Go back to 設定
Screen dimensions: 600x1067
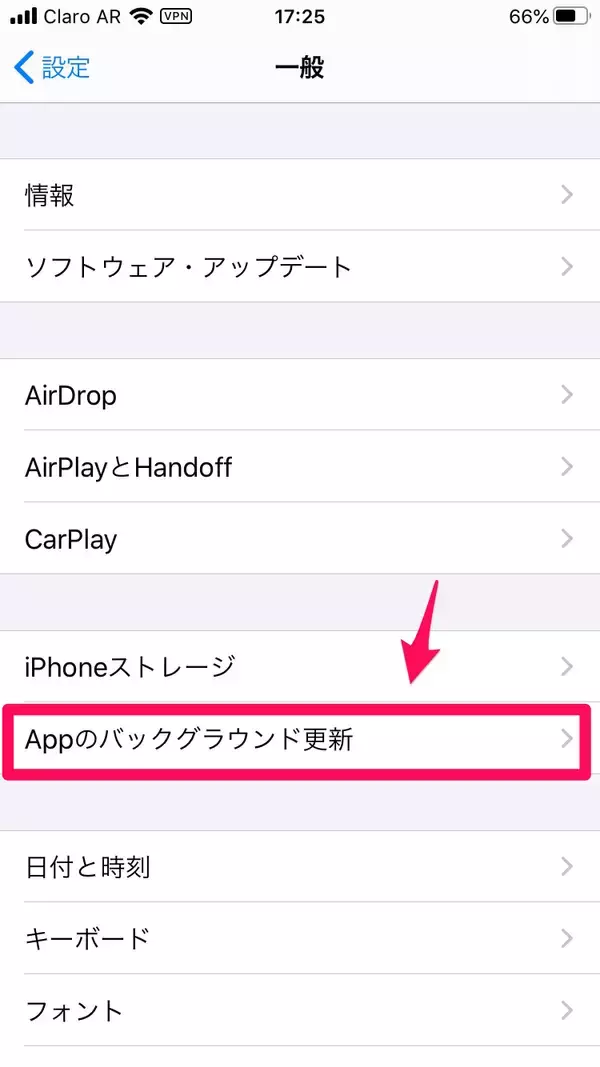pos(52,68)
